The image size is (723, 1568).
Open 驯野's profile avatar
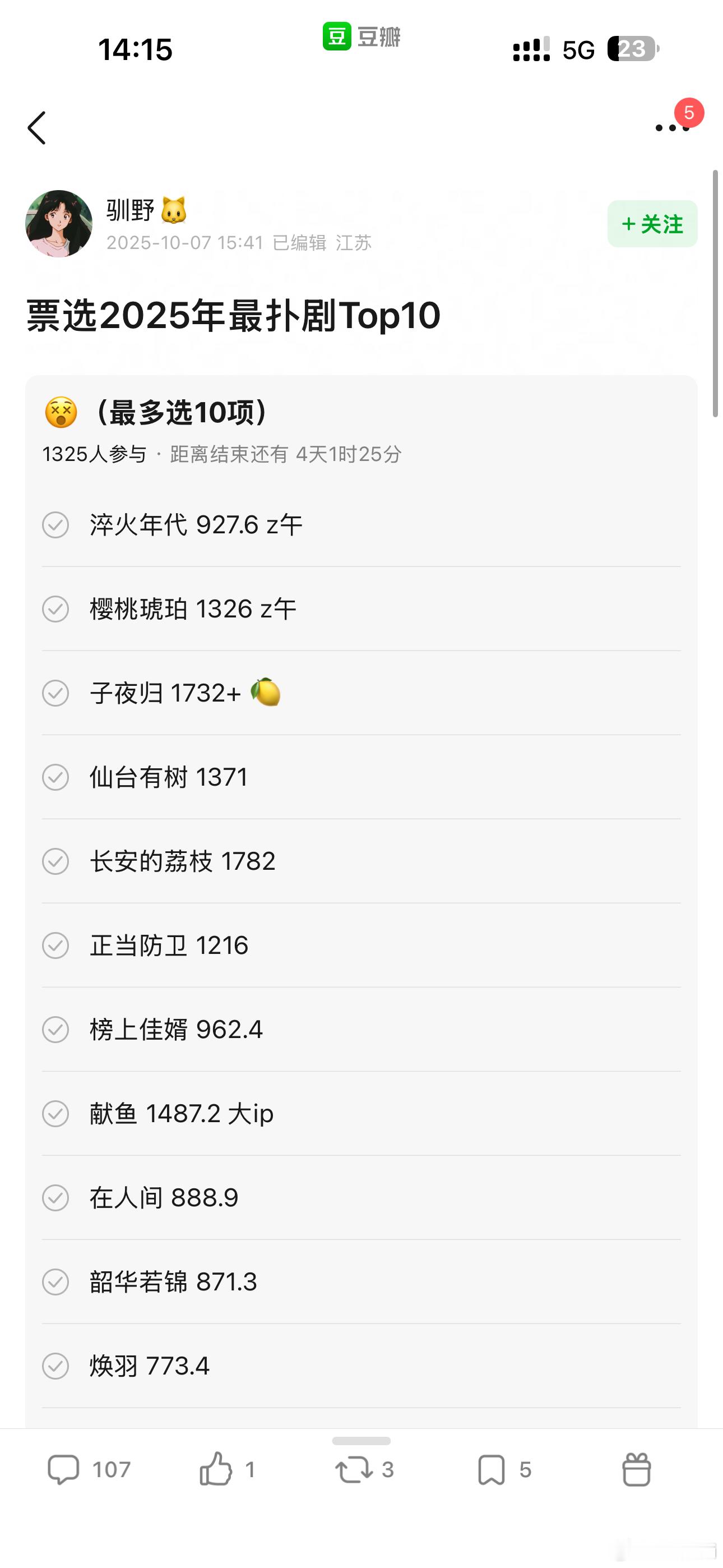click(x=58, y=223)
